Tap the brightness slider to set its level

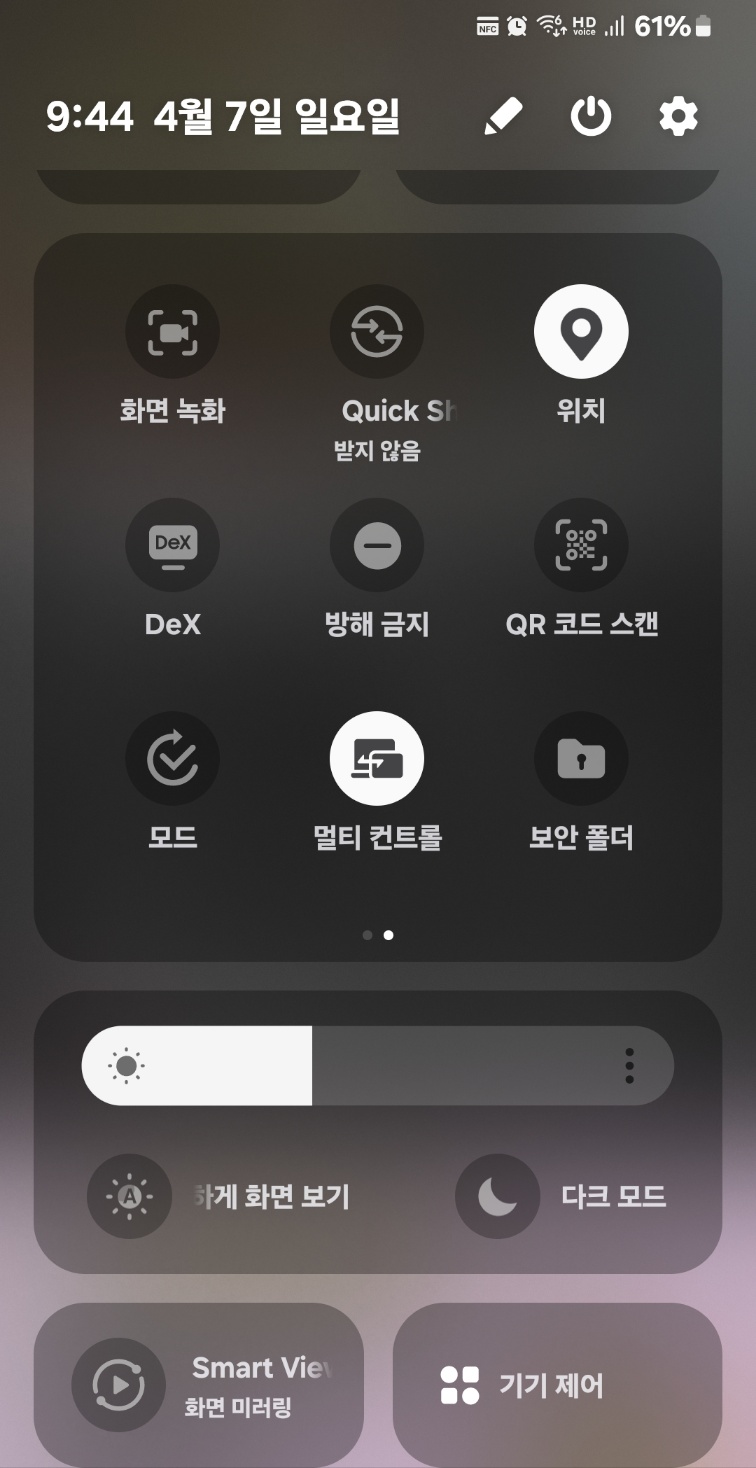click(400, 1066)
